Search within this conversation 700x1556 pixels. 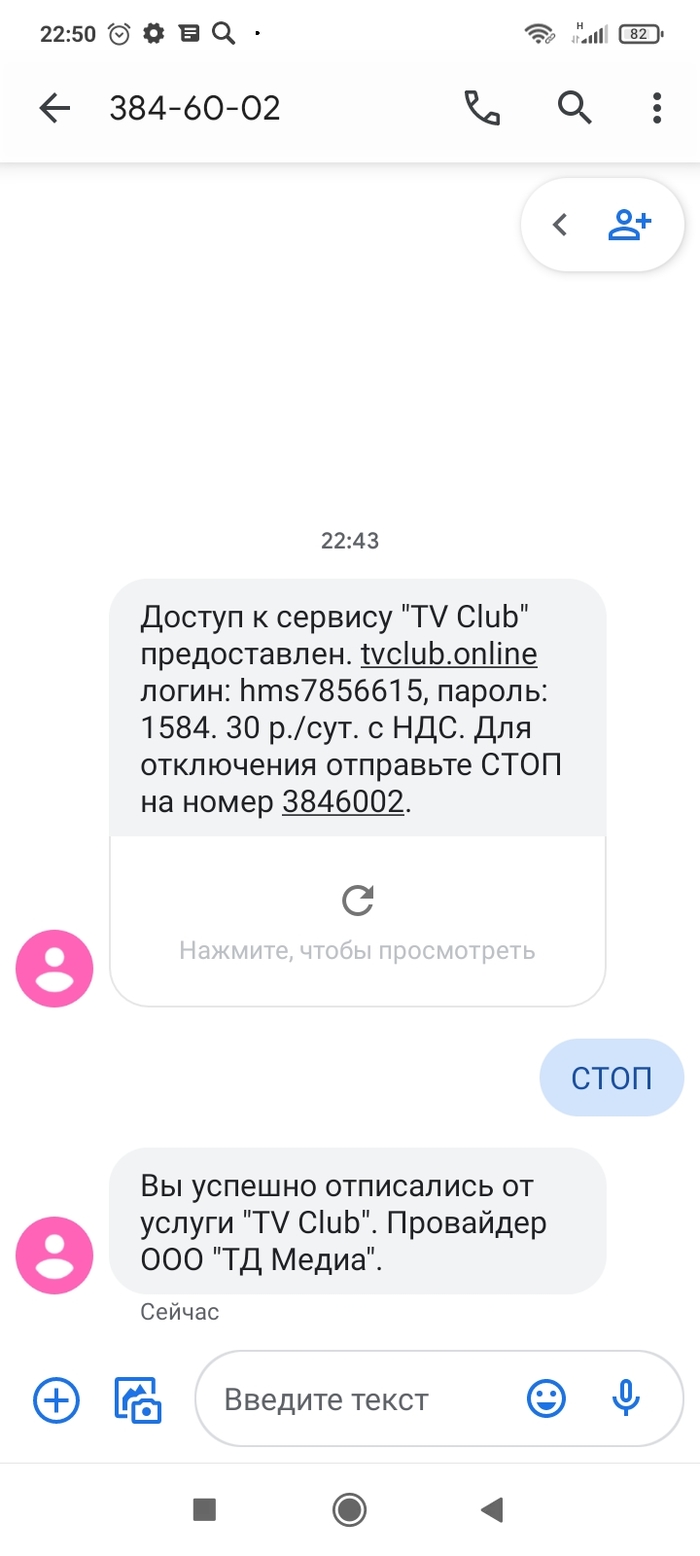[x=574, y=107]
